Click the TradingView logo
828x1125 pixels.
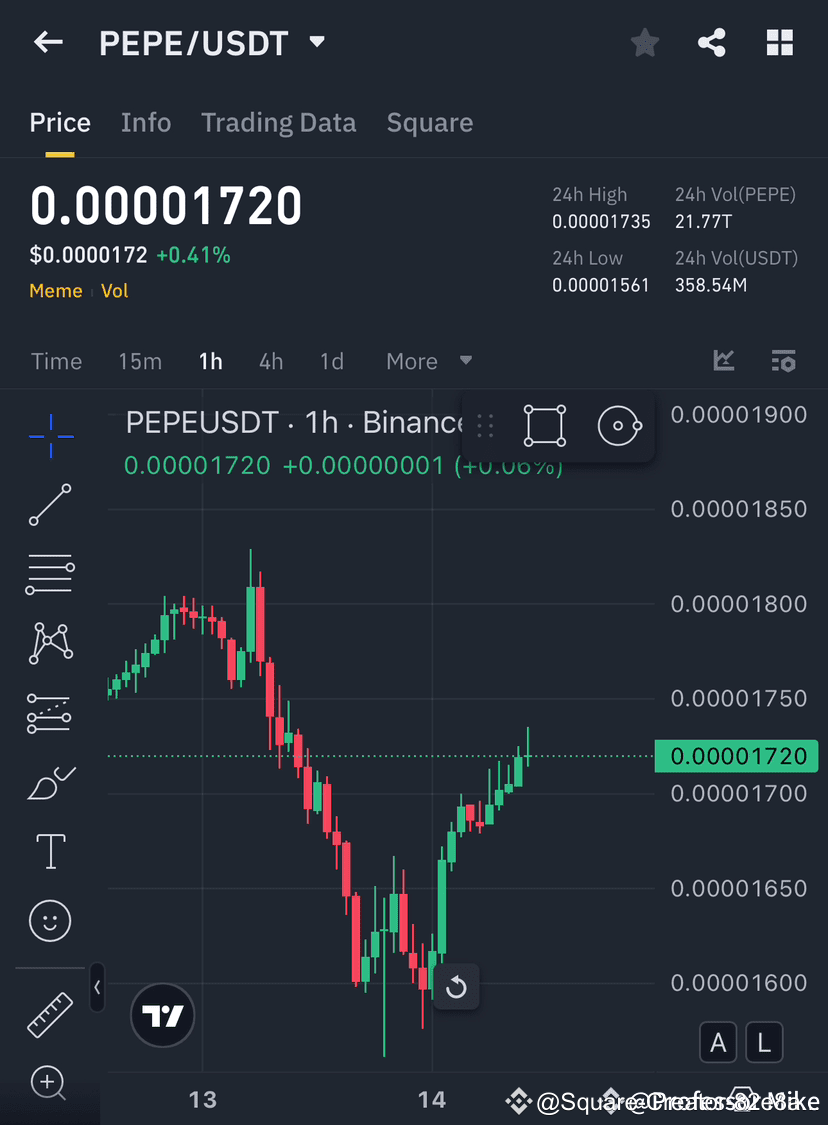point(162,1015)
